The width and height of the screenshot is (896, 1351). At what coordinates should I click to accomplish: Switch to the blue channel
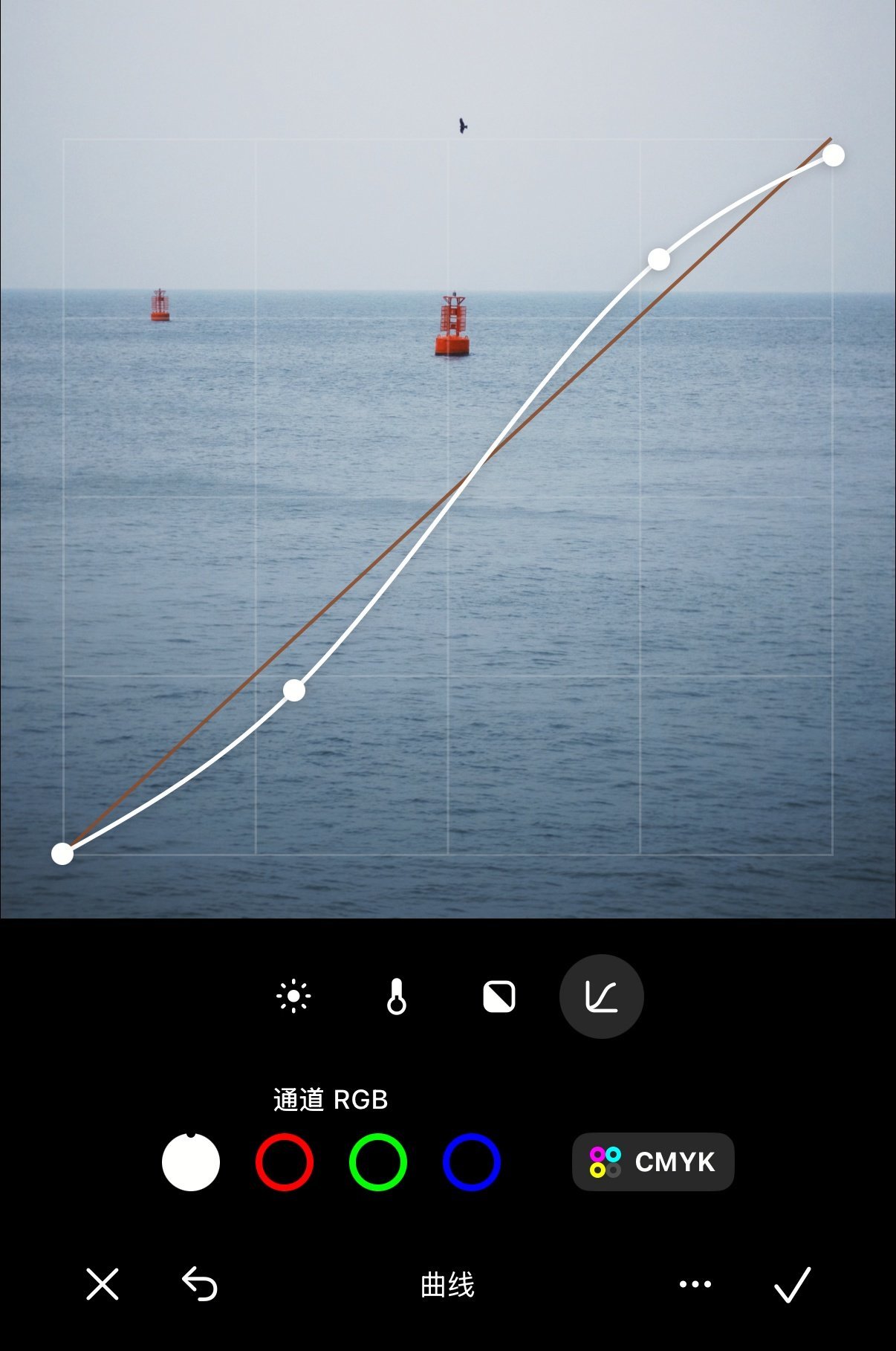472,1162
